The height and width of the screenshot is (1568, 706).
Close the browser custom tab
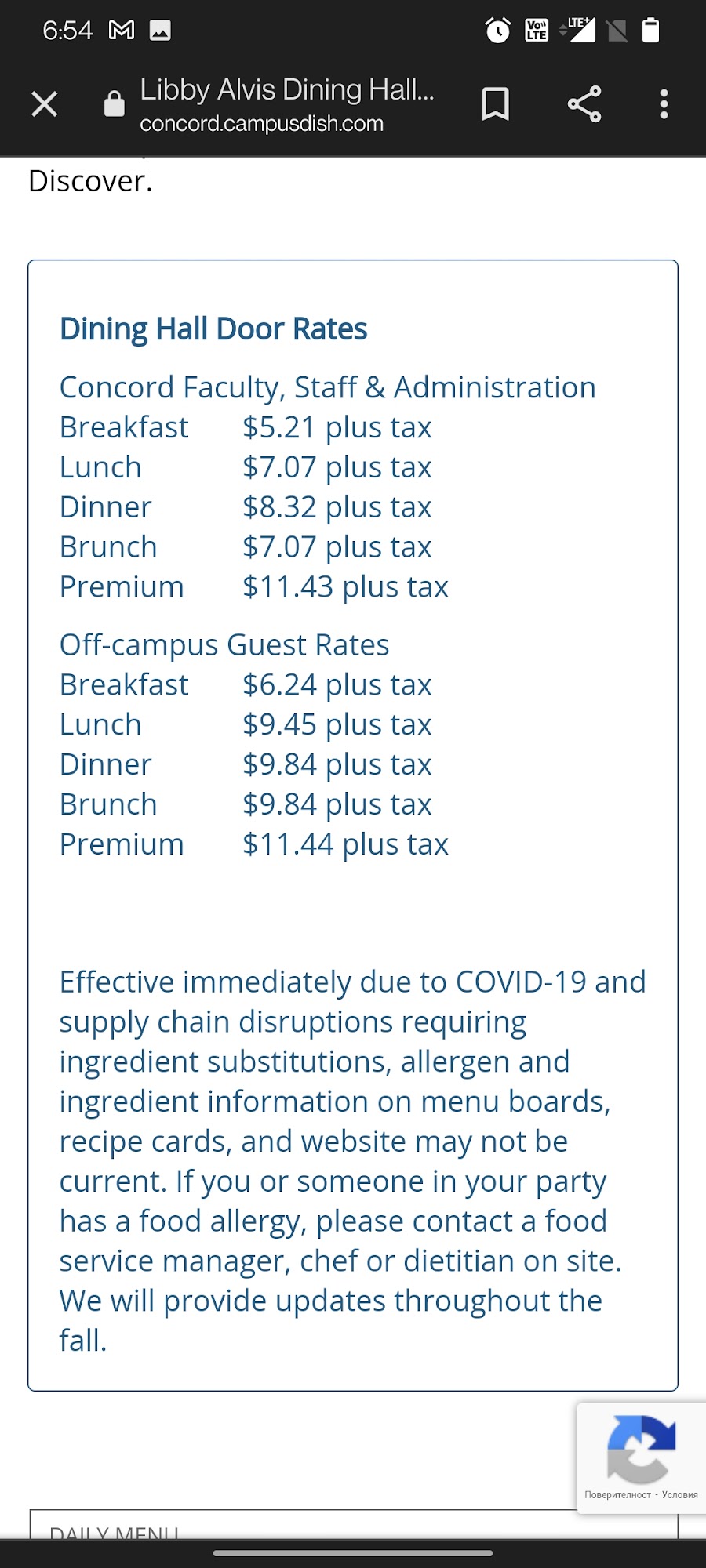(45, 103)
